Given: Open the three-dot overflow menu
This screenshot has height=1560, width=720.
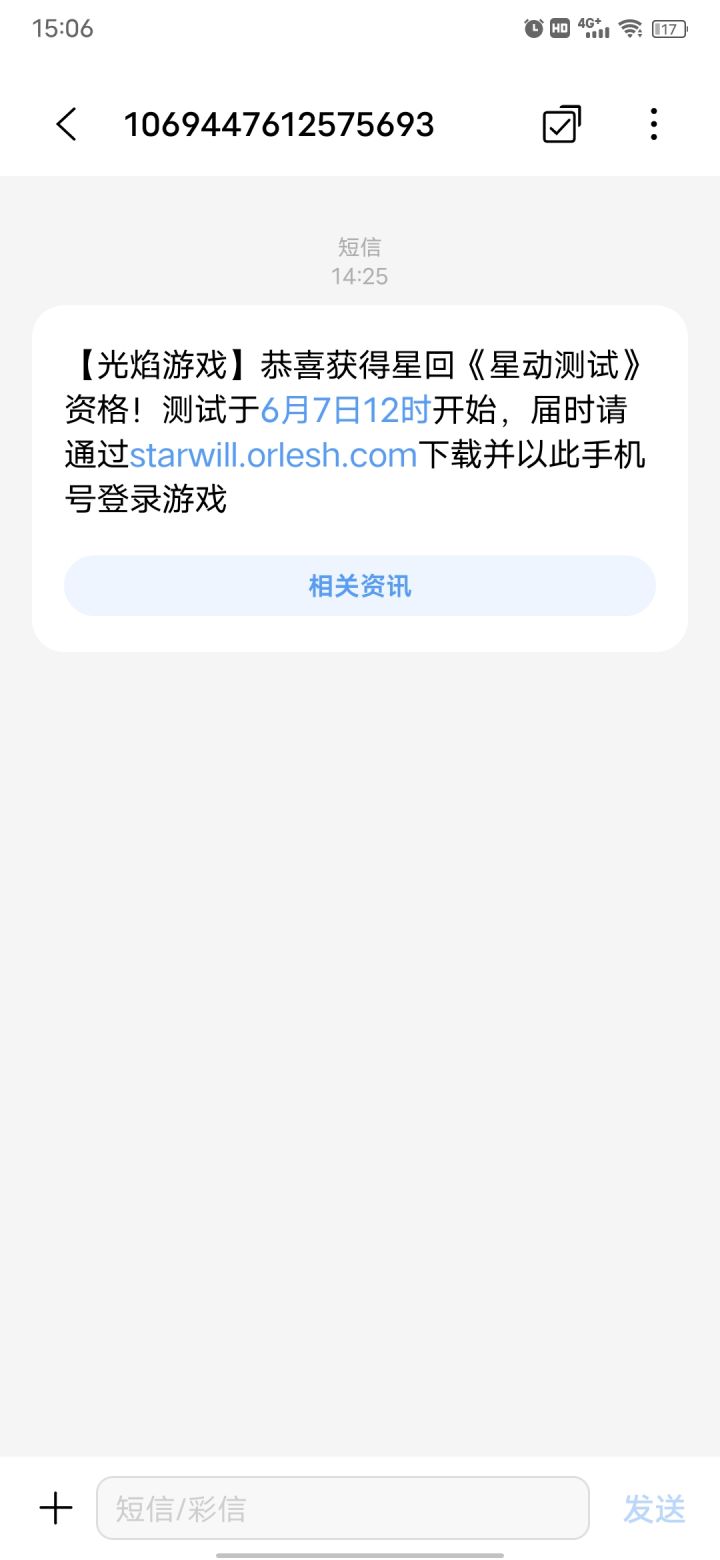Looking at the screenshot, I should coord(653,125).
